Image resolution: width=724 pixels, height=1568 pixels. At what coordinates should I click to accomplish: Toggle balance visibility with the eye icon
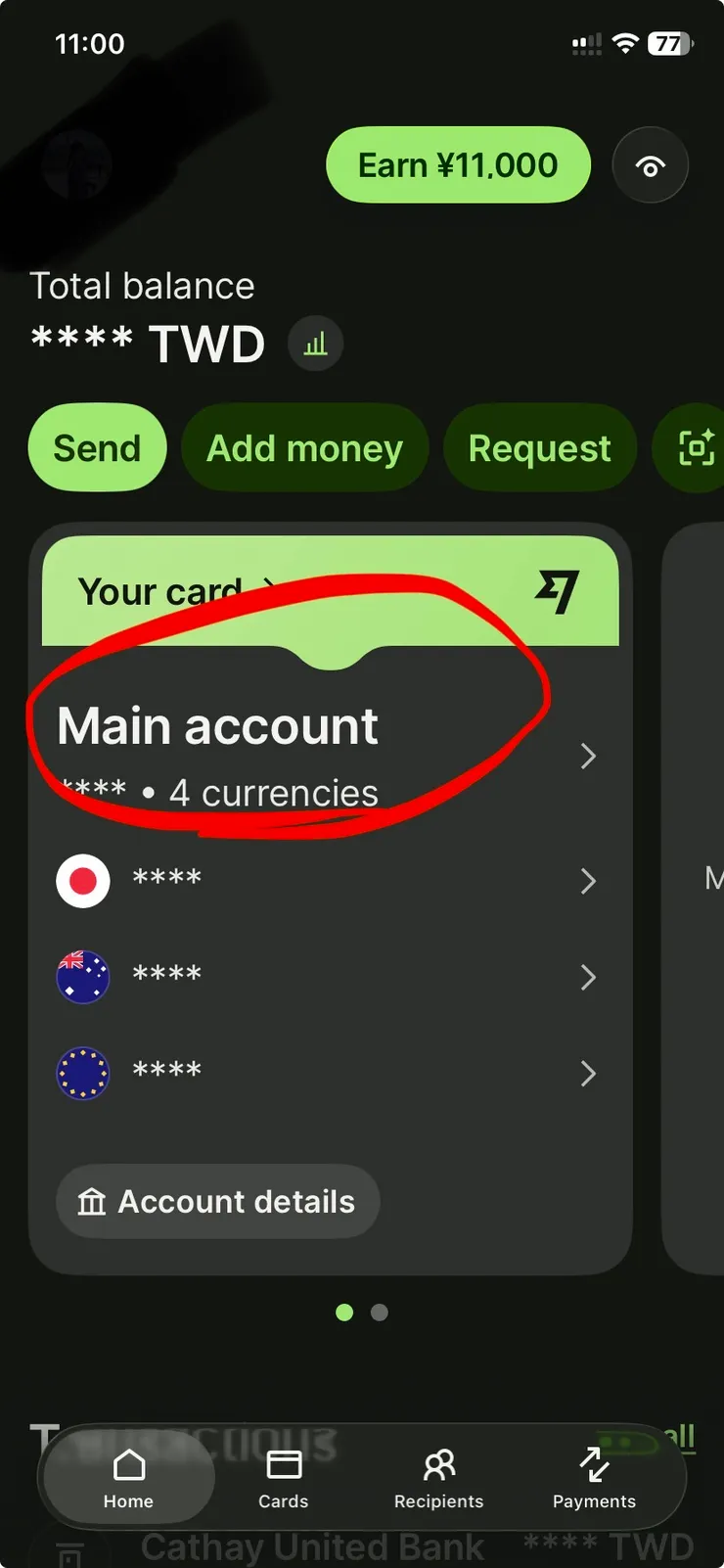pos(650,165)
